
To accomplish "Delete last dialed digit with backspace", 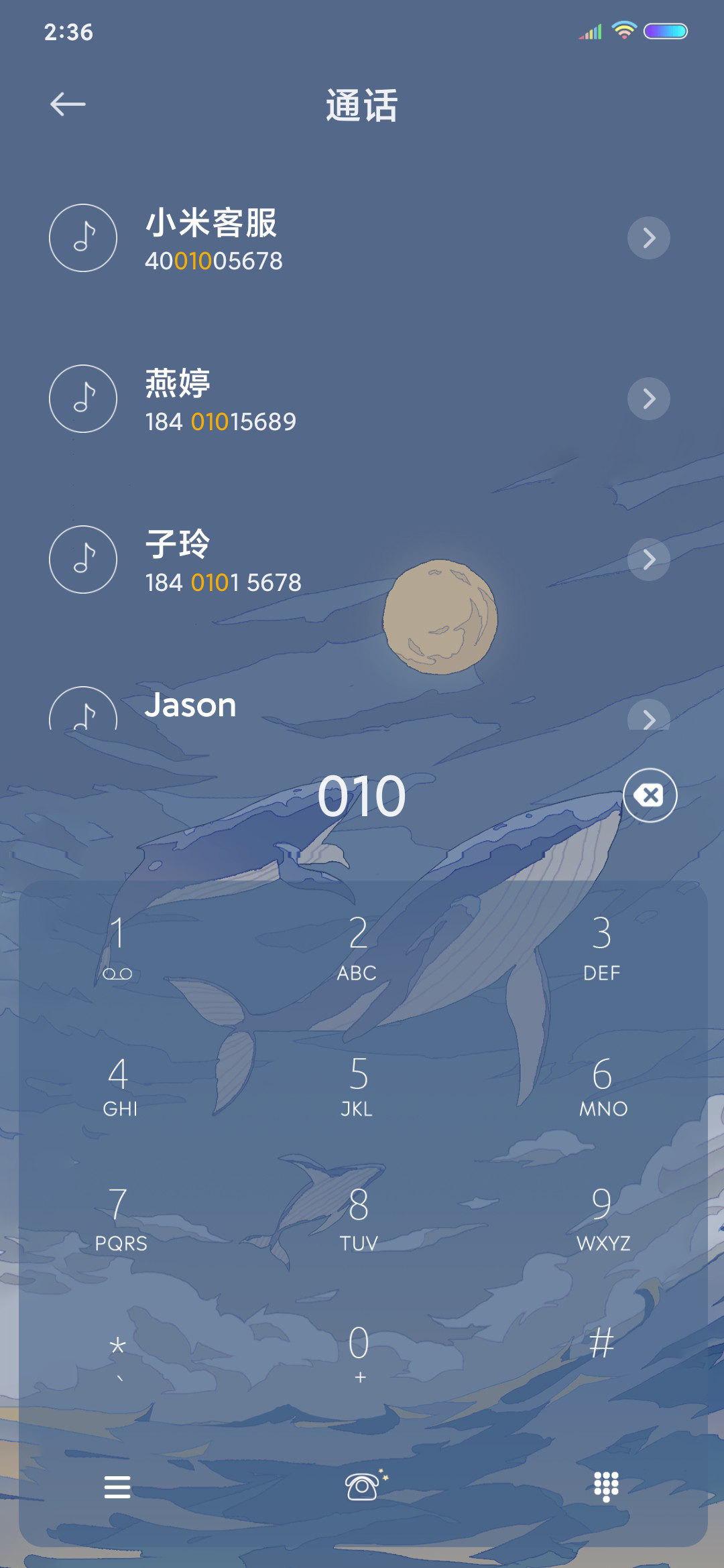I will (650, 795).
